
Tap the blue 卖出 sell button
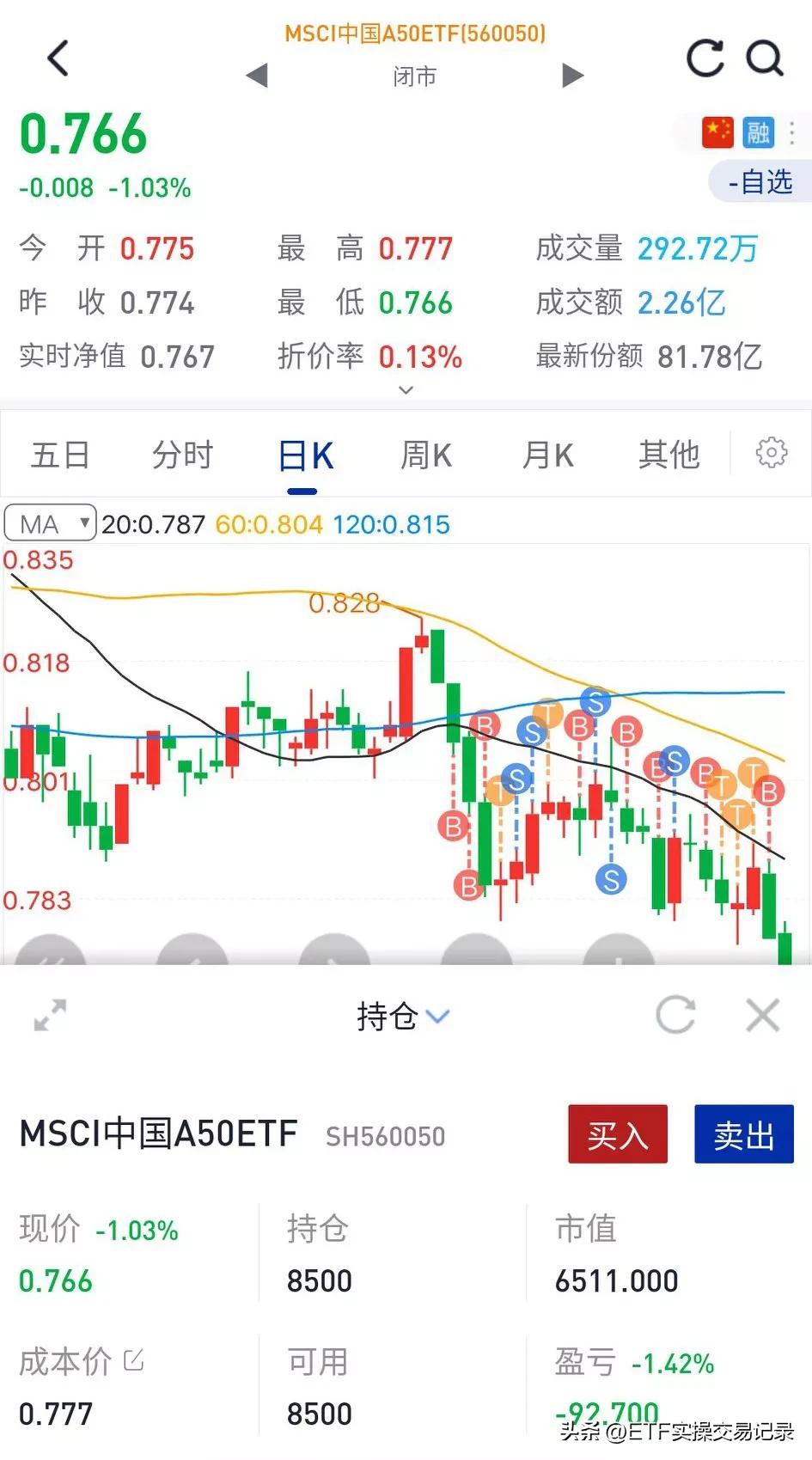point(742,1134)
